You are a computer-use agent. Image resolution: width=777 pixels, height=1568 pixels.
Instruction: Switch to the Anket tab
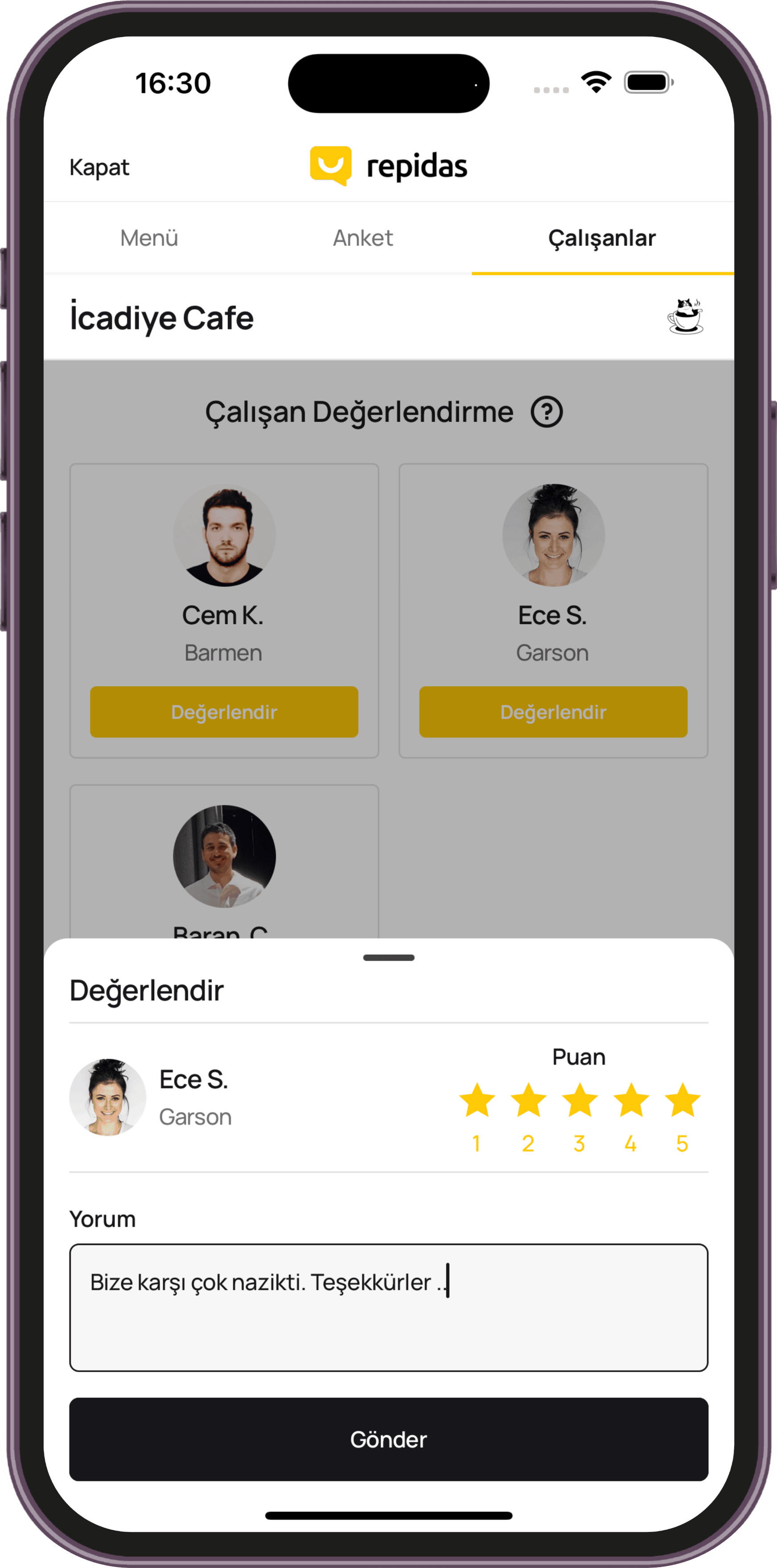[x=363, y=238]
